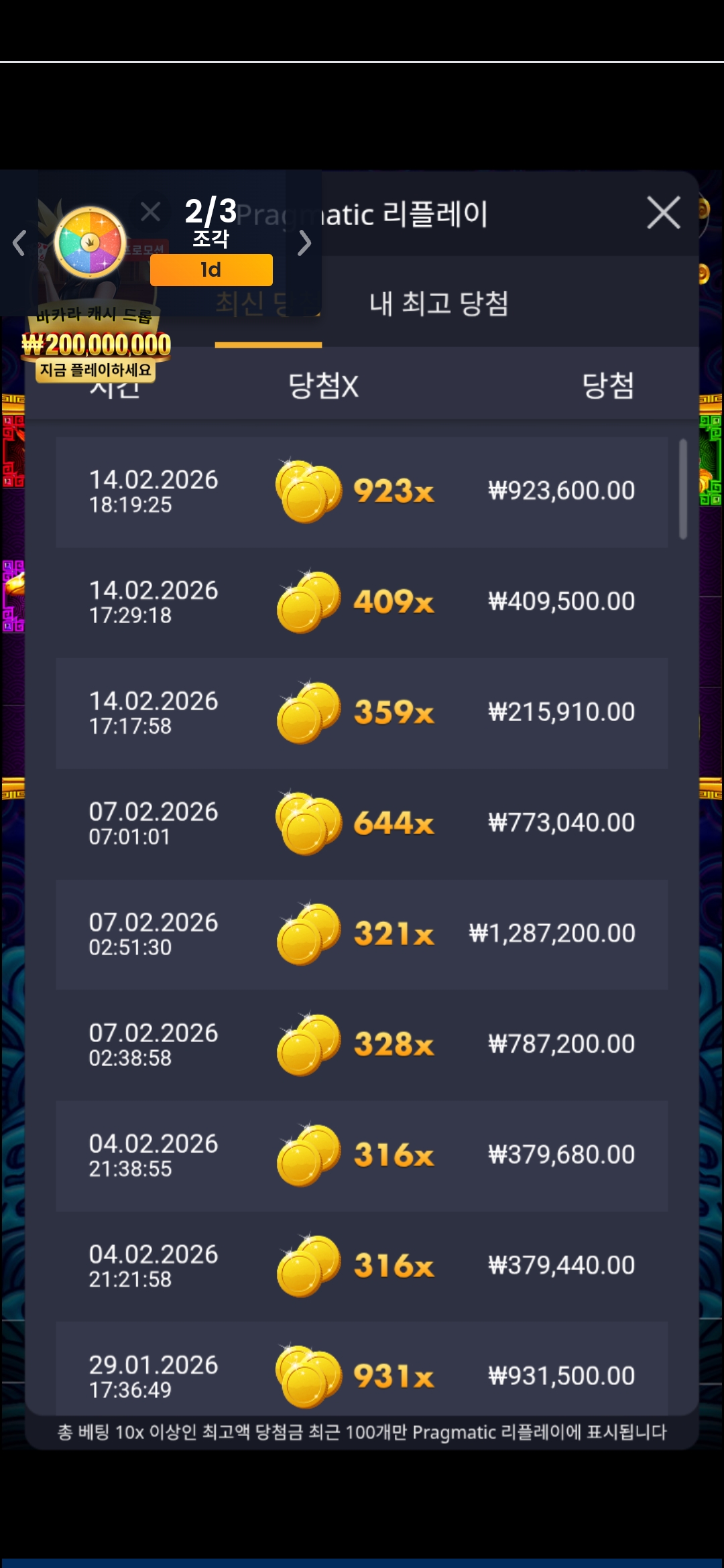The image size is (724, 1568).
Task: Open the 923x replay from 18:19:25
Action: (x=361, y=492)
